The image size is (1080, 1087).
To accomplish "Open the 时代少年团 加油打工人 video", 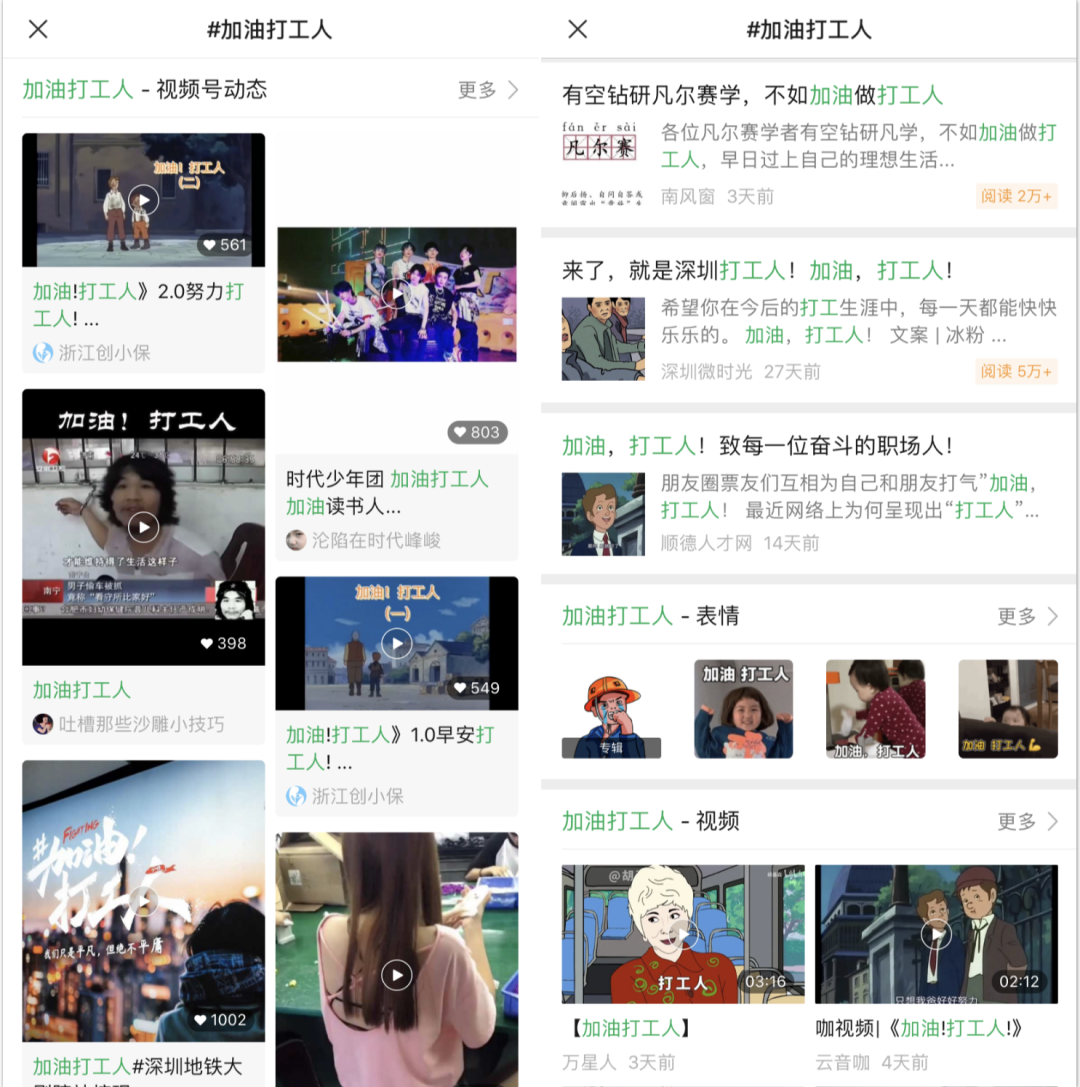I will point(397,294).
